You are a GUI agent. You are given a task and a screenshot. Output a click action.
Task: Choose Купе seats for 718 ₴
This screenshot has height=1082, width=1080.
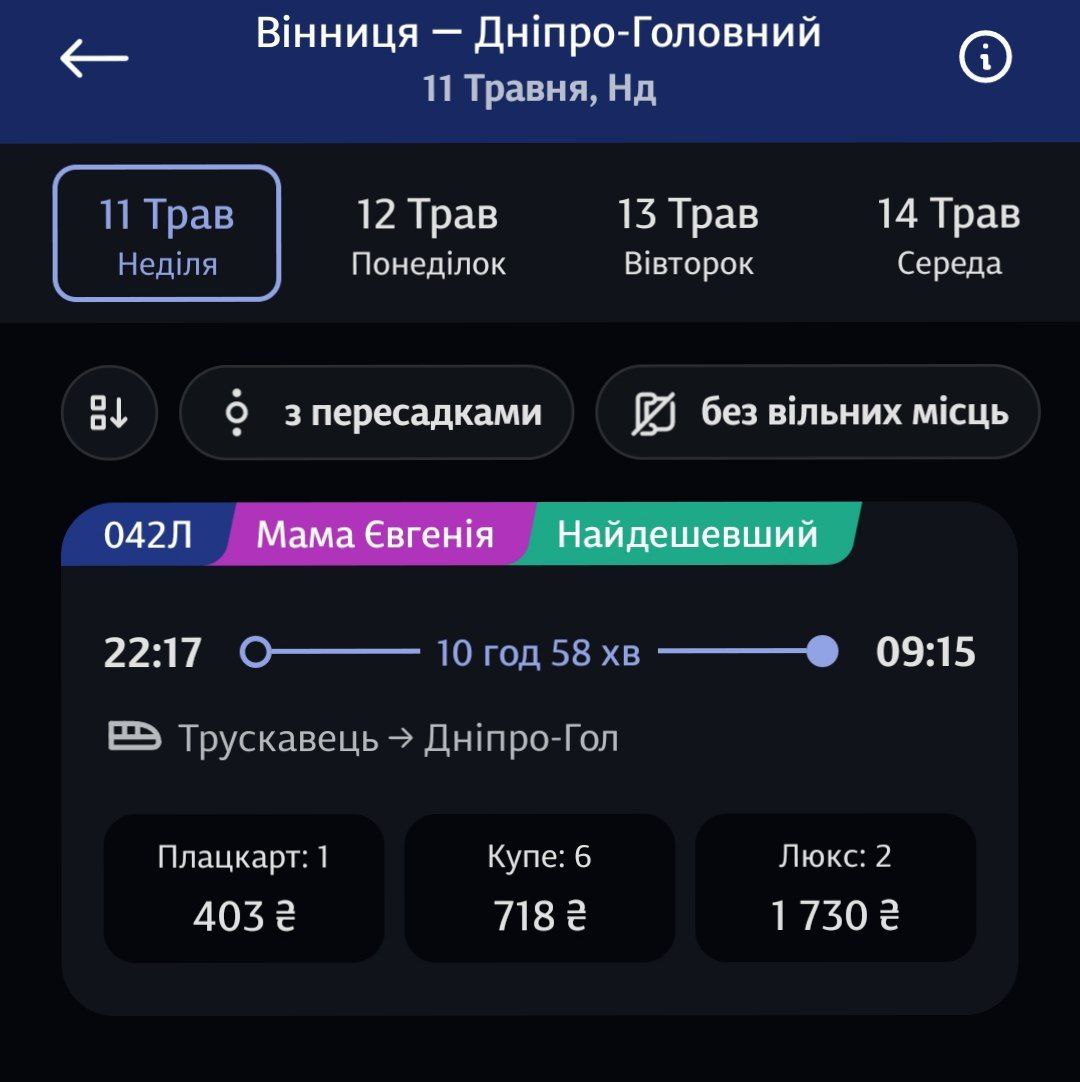540,888
